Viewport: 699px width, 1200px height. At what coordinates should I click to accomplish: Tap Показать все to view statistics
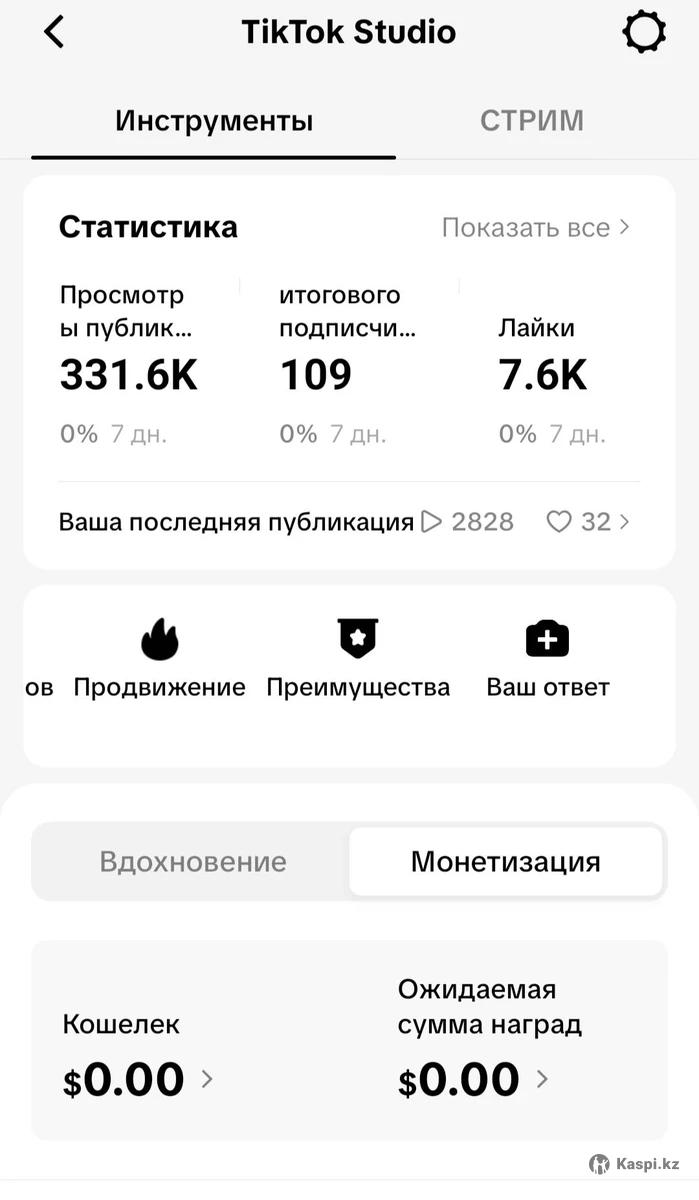[x=536, y=227]
